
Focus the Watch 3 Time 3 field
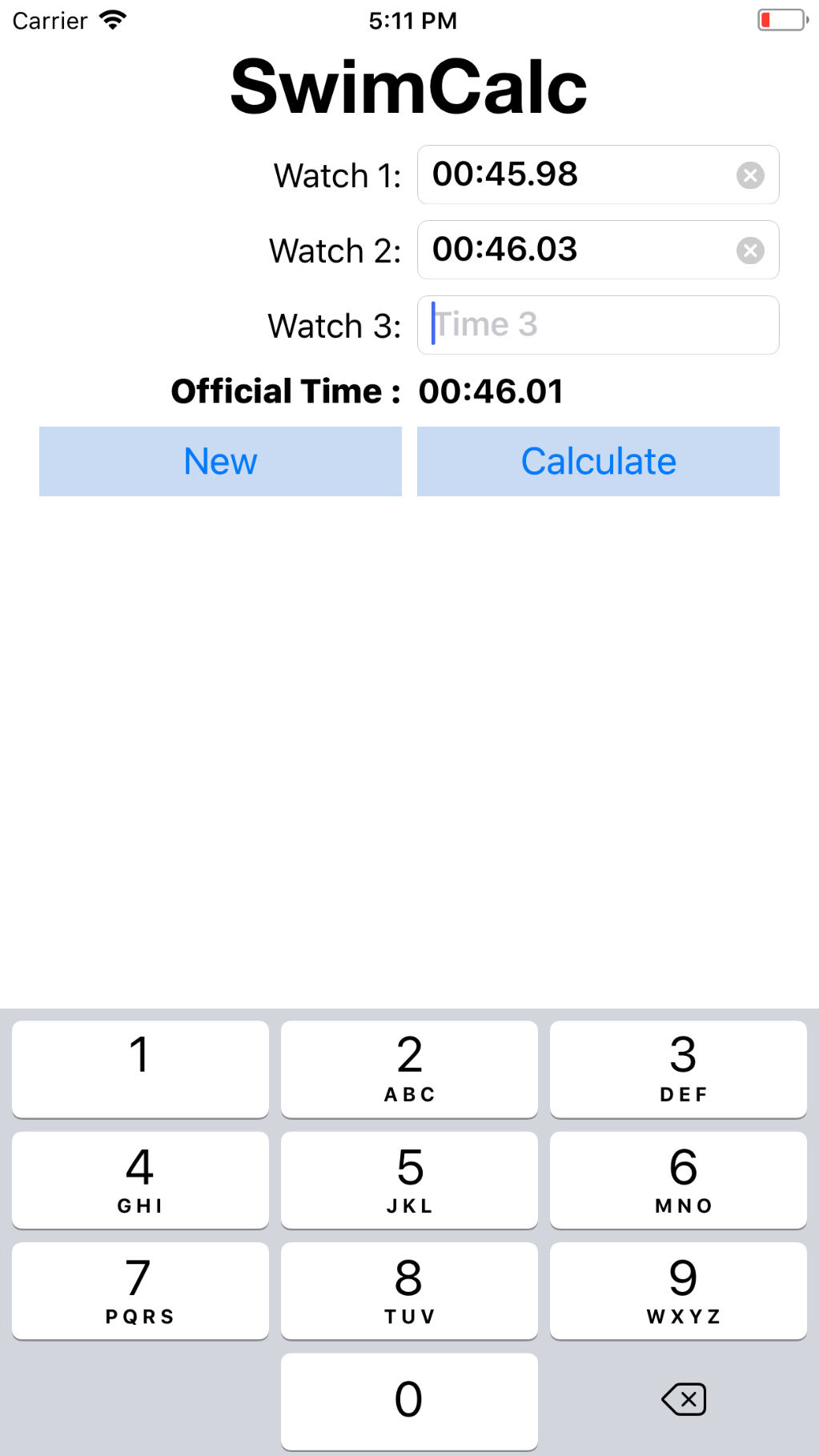[598, 325]
